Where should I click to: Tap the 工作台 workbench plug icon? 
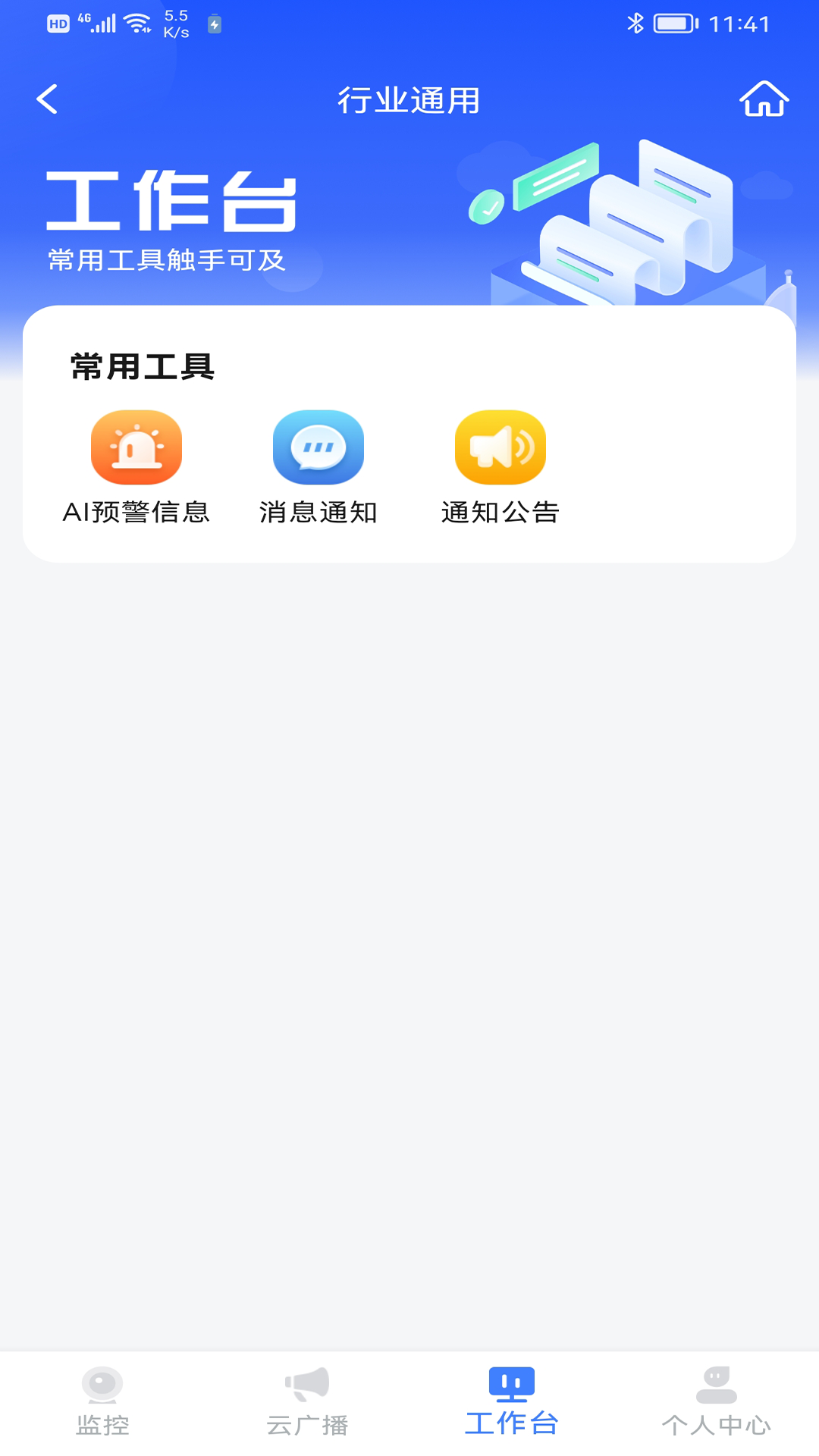(512, 1399)
